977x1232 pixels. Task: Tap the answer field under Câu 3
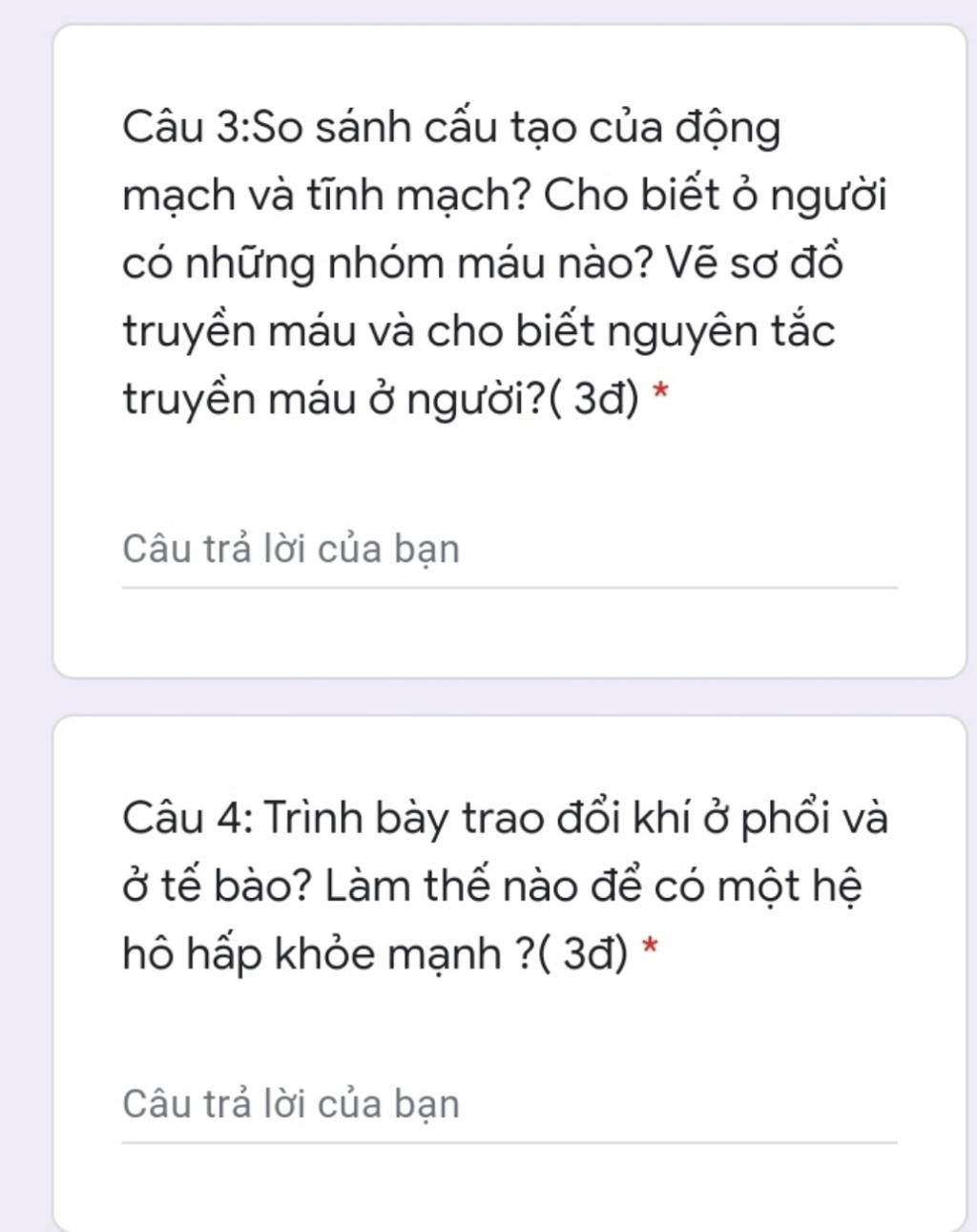[509, 551]
